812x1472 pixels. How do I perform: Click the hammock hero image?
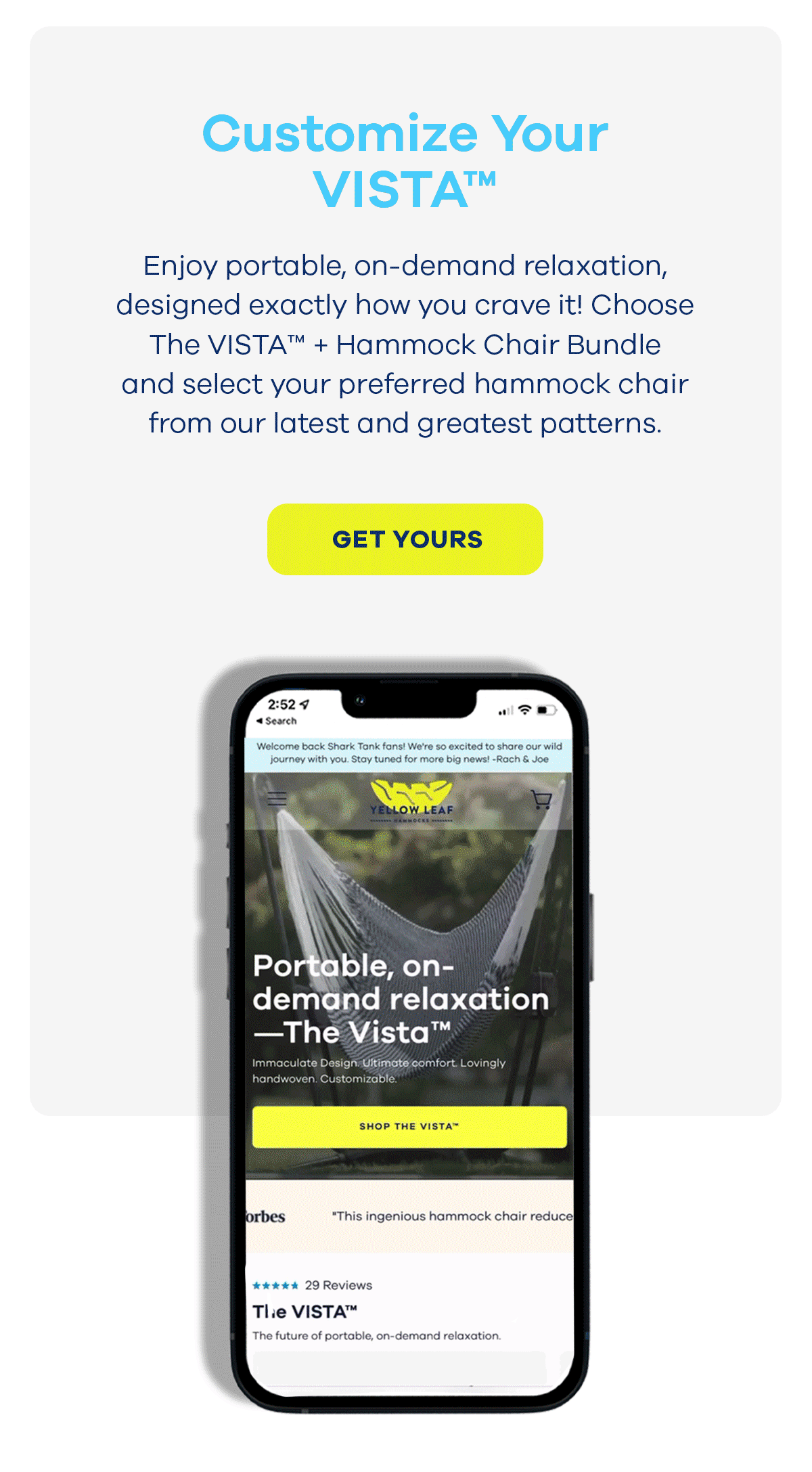point(413,900)
